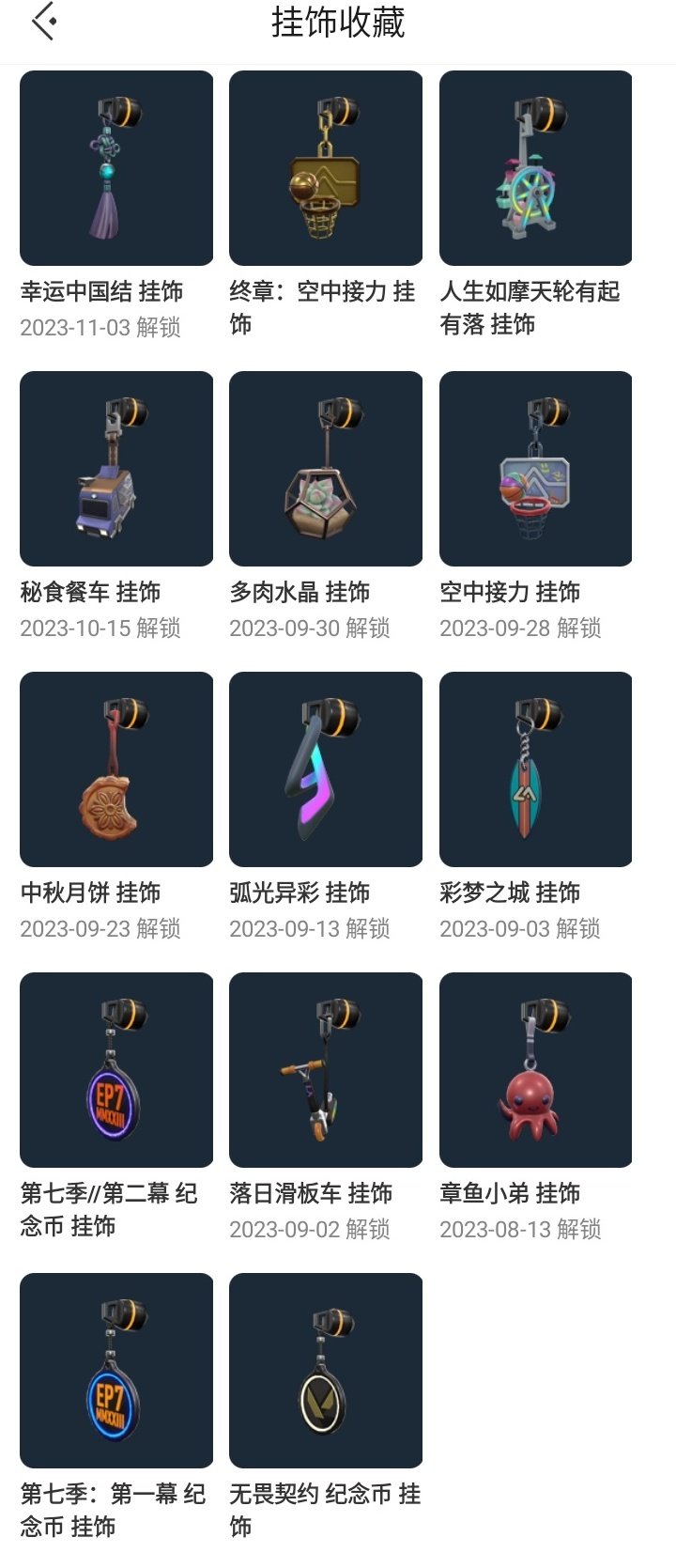
Task: Open the EP7 第一幕纪念币 coin charm
Action: pyautogui.click(x=115, y=1370)
